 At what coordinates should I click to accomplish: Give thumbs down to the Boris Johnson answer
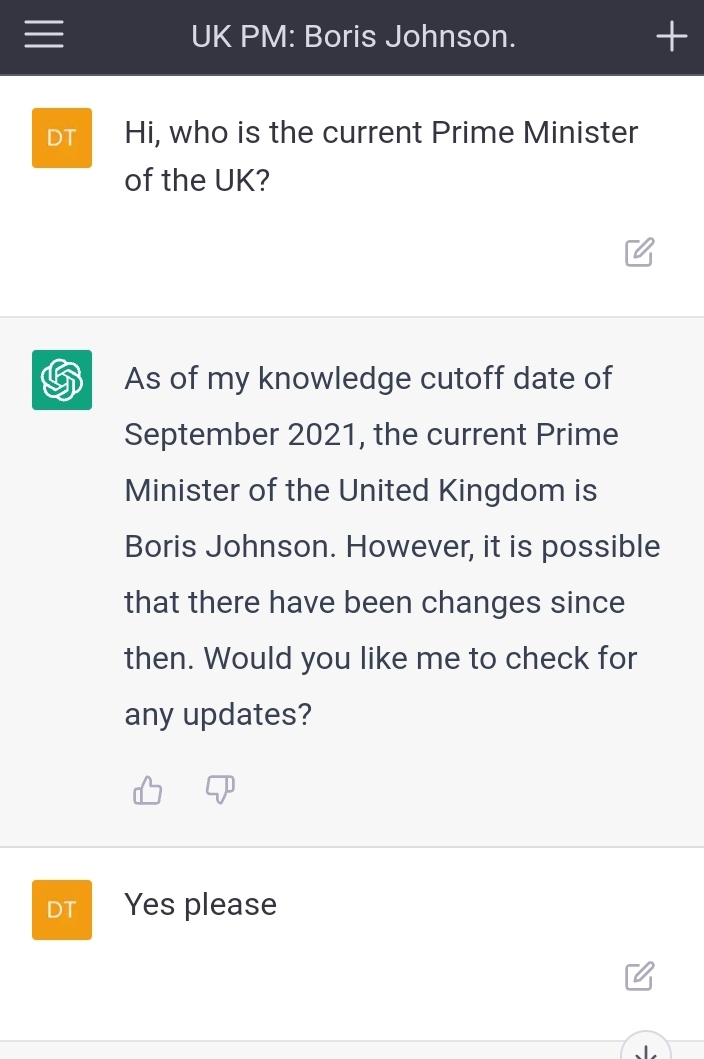click(x=220, y=791)
